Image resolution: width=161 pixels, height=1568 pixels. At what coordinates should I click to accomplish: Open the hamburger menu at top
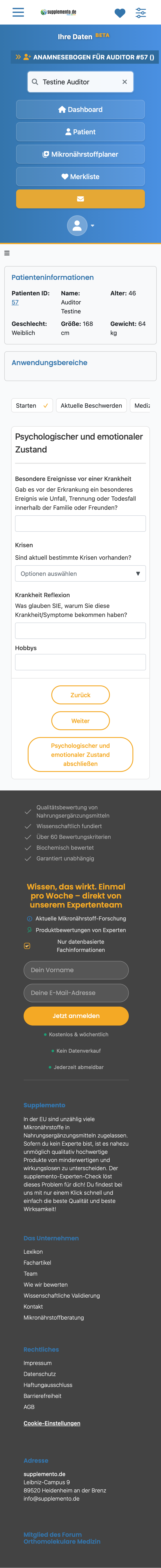pyautogui.click(x=18, y=13)
